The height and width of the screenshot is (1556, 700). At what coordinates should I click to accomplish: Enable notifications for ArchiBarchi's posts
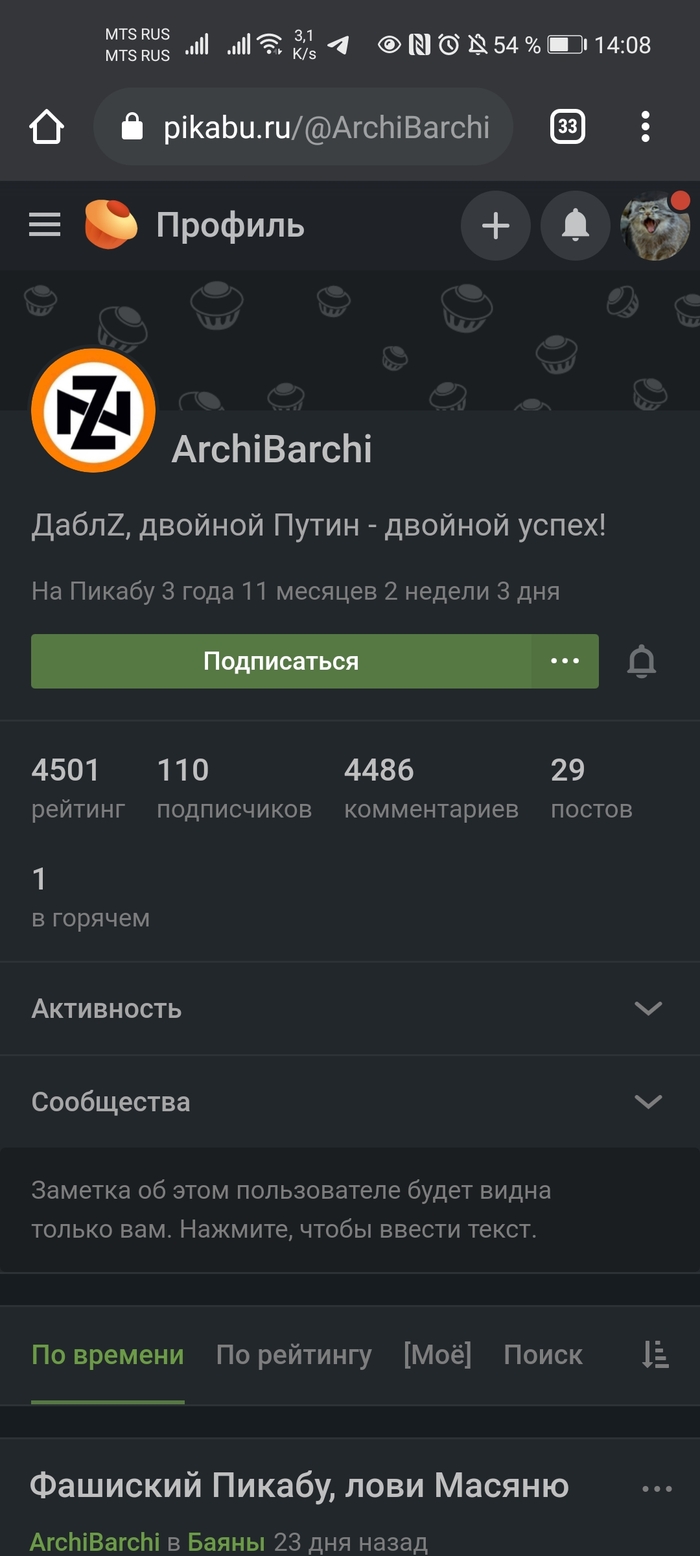[x=641, y=661]
